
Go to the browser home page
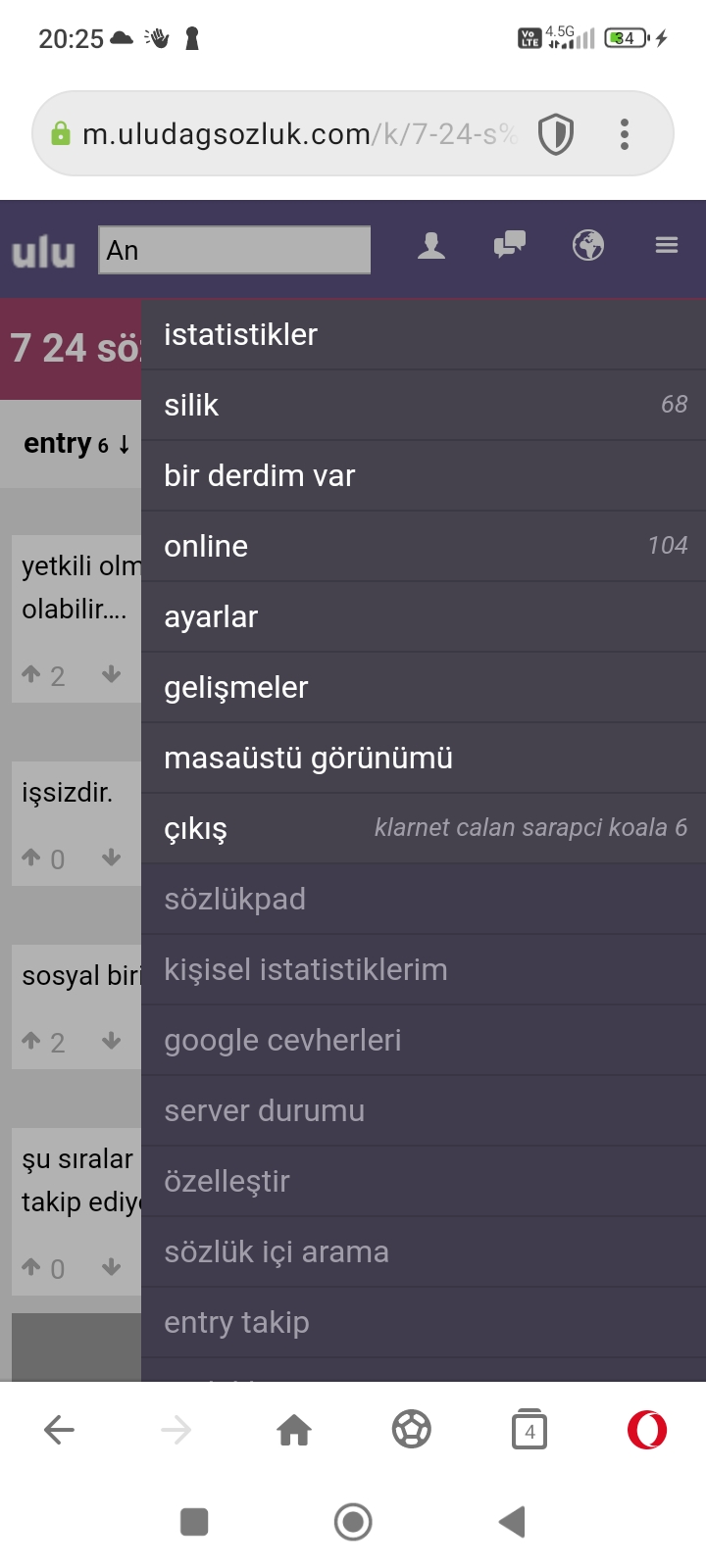click(294, 1431)
